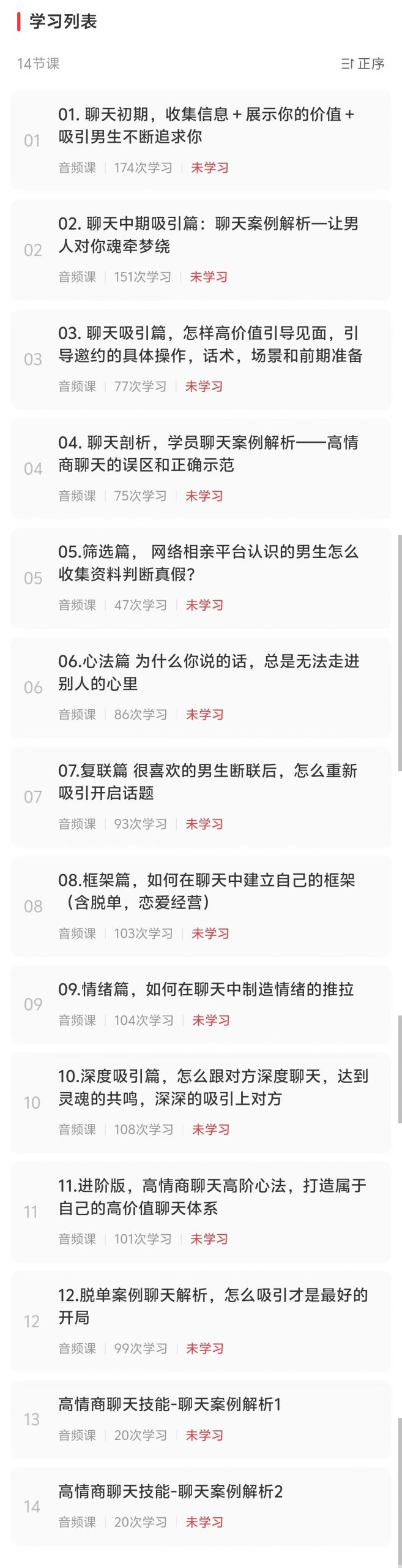Open lesson 07 复联篇

click(x=208, y=782)
